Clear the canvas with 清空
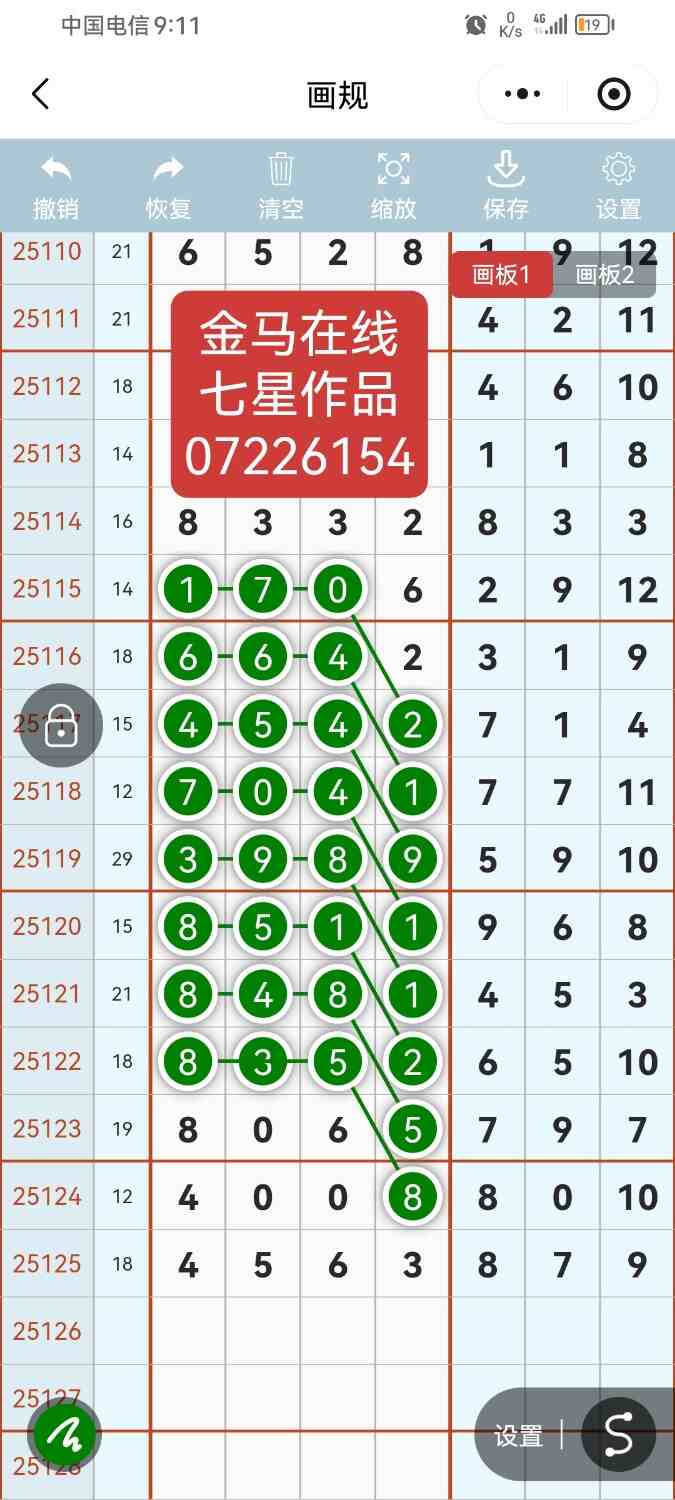The image size is (675, 1500). point(281,186)
